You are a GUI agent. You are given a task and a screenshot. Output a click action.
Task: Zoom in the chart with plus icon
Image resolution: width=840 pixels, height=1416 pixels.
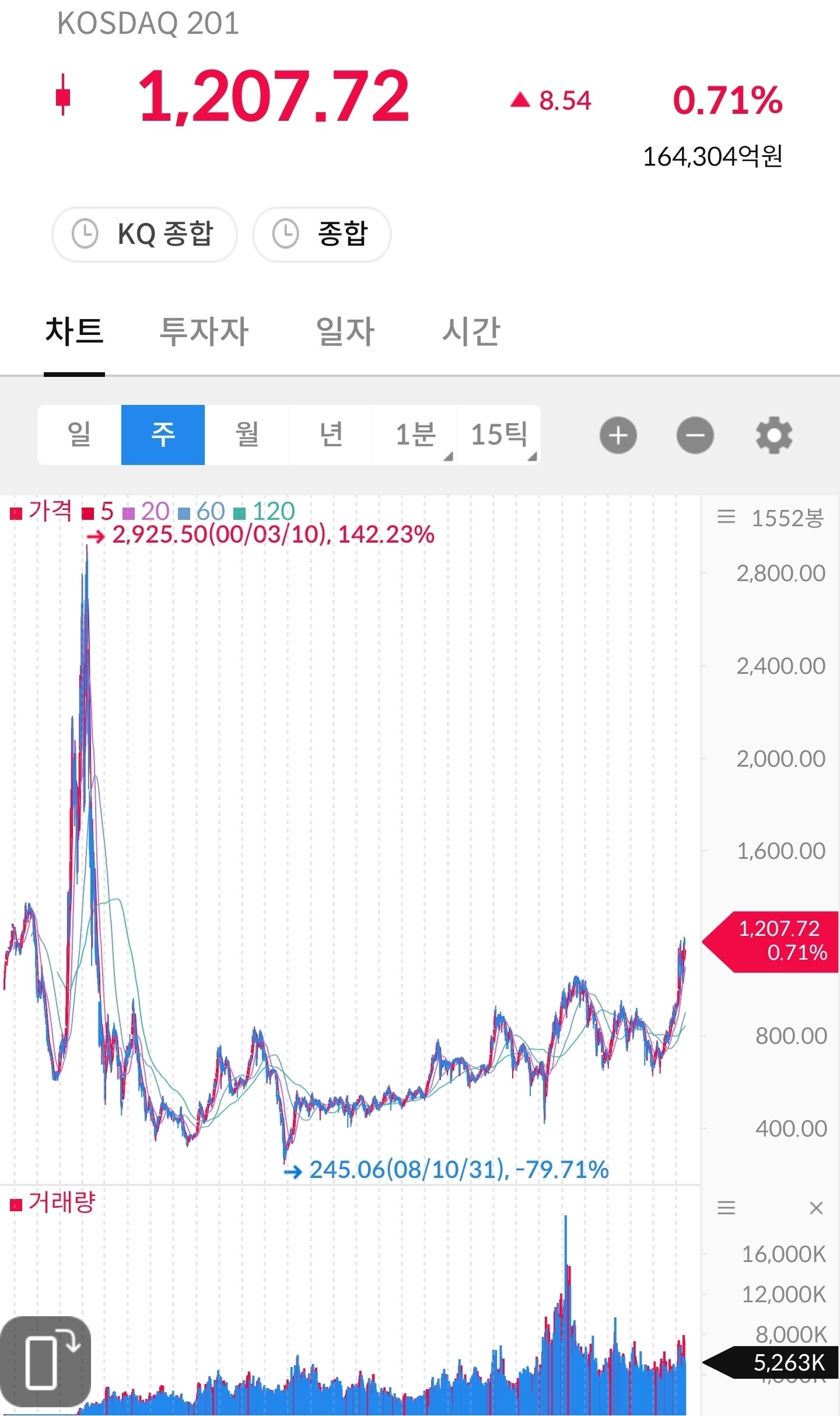pyautogui.click(x=618, y=435)
